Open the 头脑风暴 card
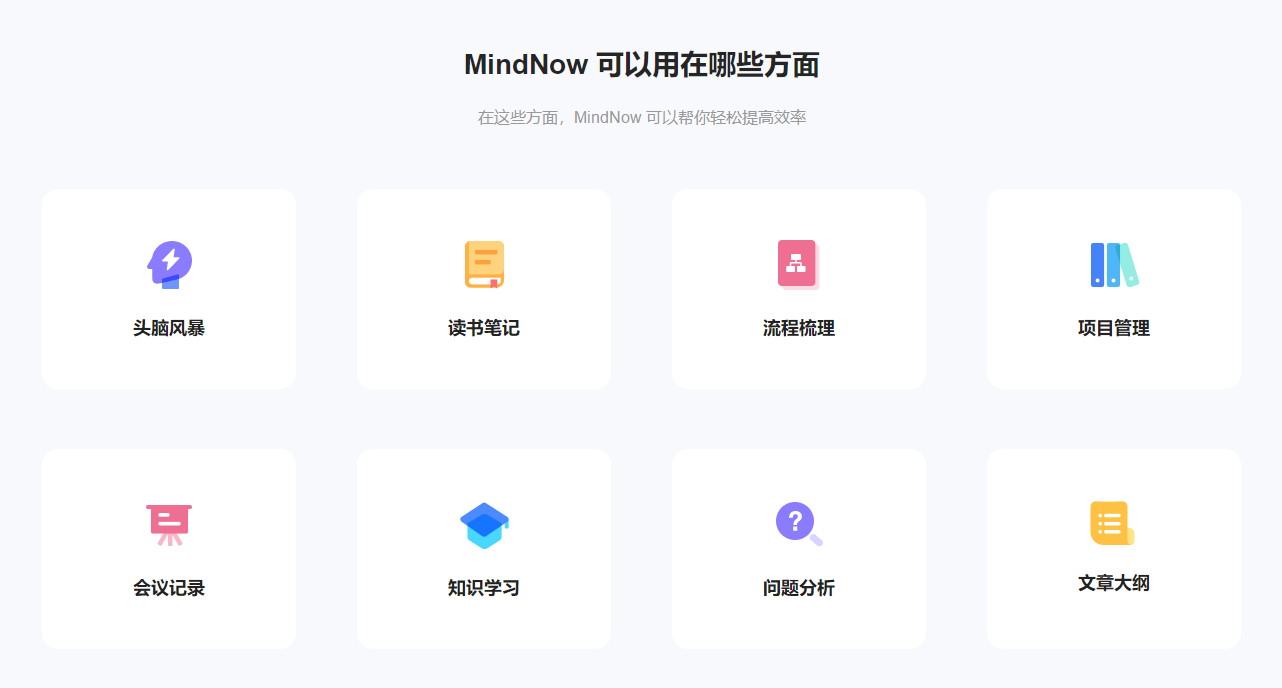Screen dimensions: 1282x688 (x=169, y=289)
